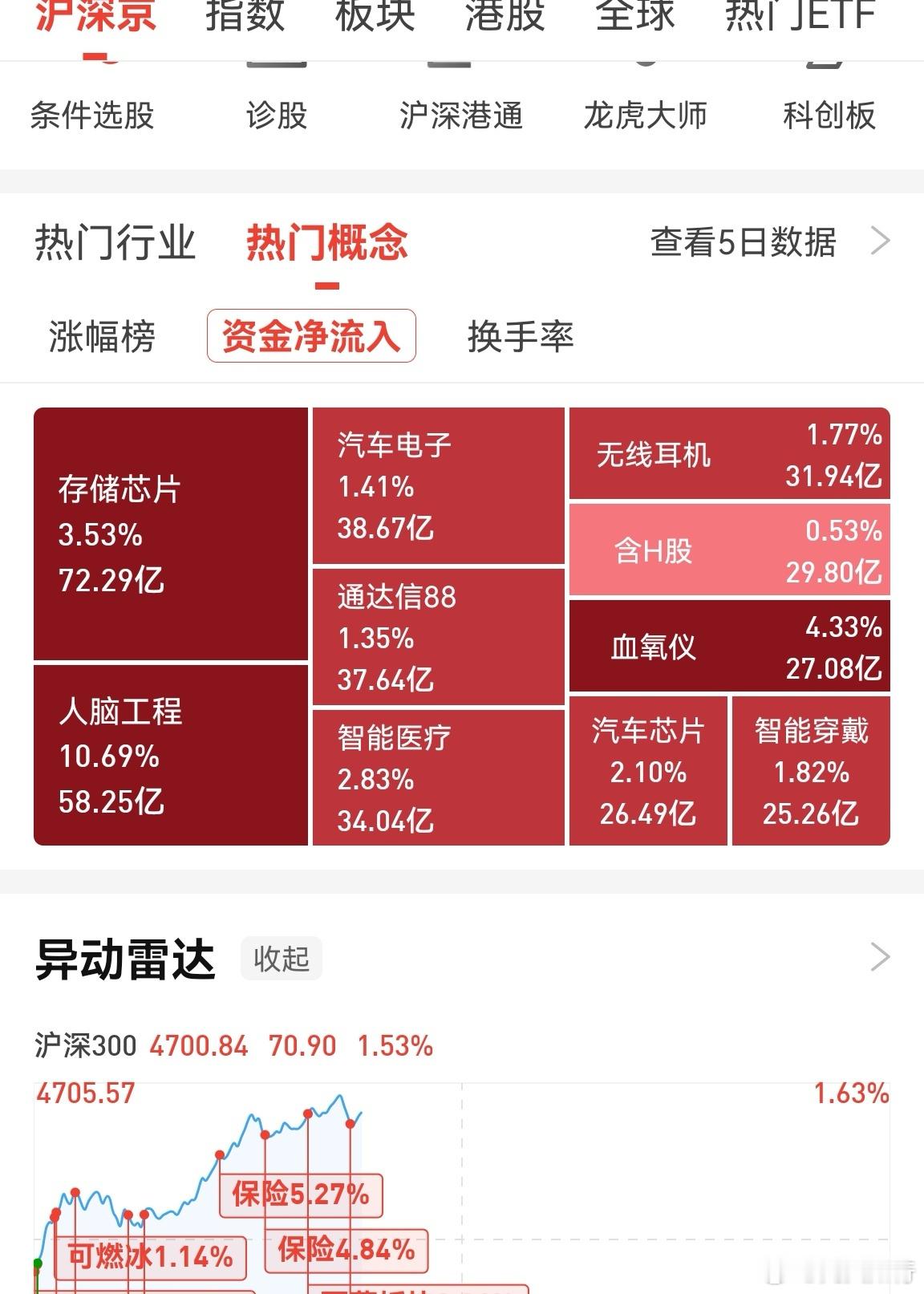The height and width of the screenshot is (1294, 924).
Task: Select the 智能穿戴 heatmap block
Action: click(810, 773)
